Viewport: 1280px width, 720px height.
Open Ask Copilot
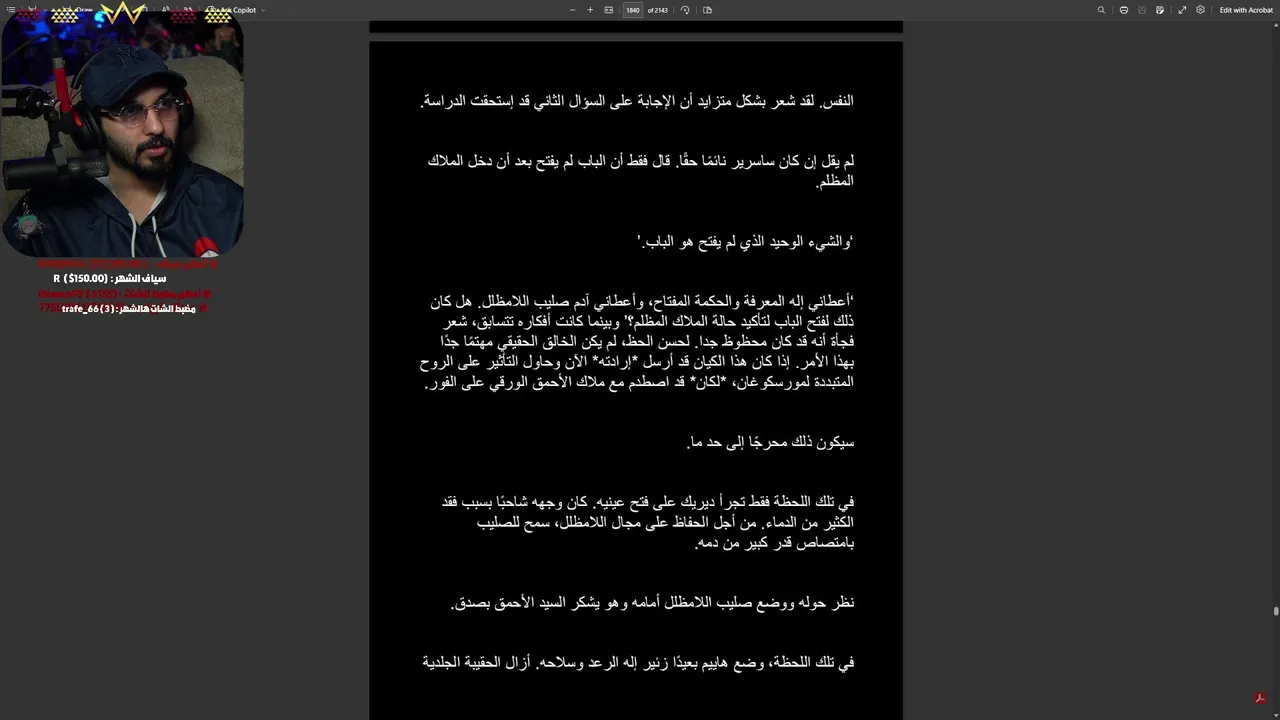point(236,10)
